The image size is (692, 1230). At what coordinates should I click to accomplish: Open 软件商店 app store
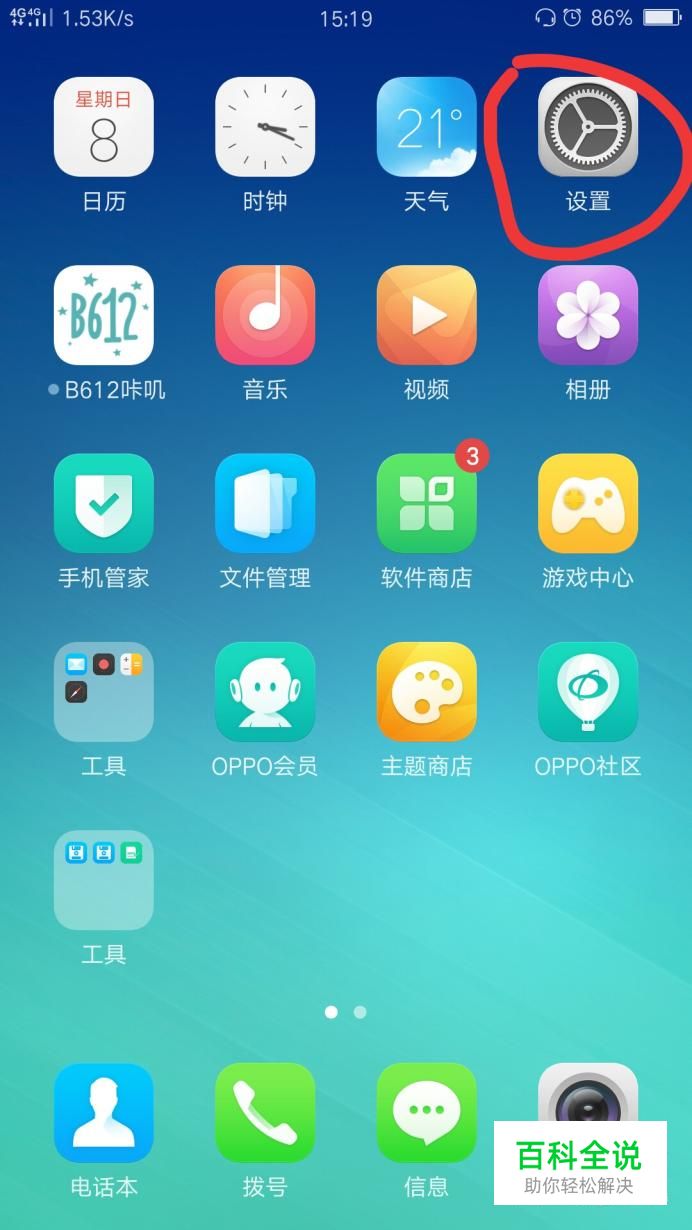pyautogui.click(x=426, y=503)
